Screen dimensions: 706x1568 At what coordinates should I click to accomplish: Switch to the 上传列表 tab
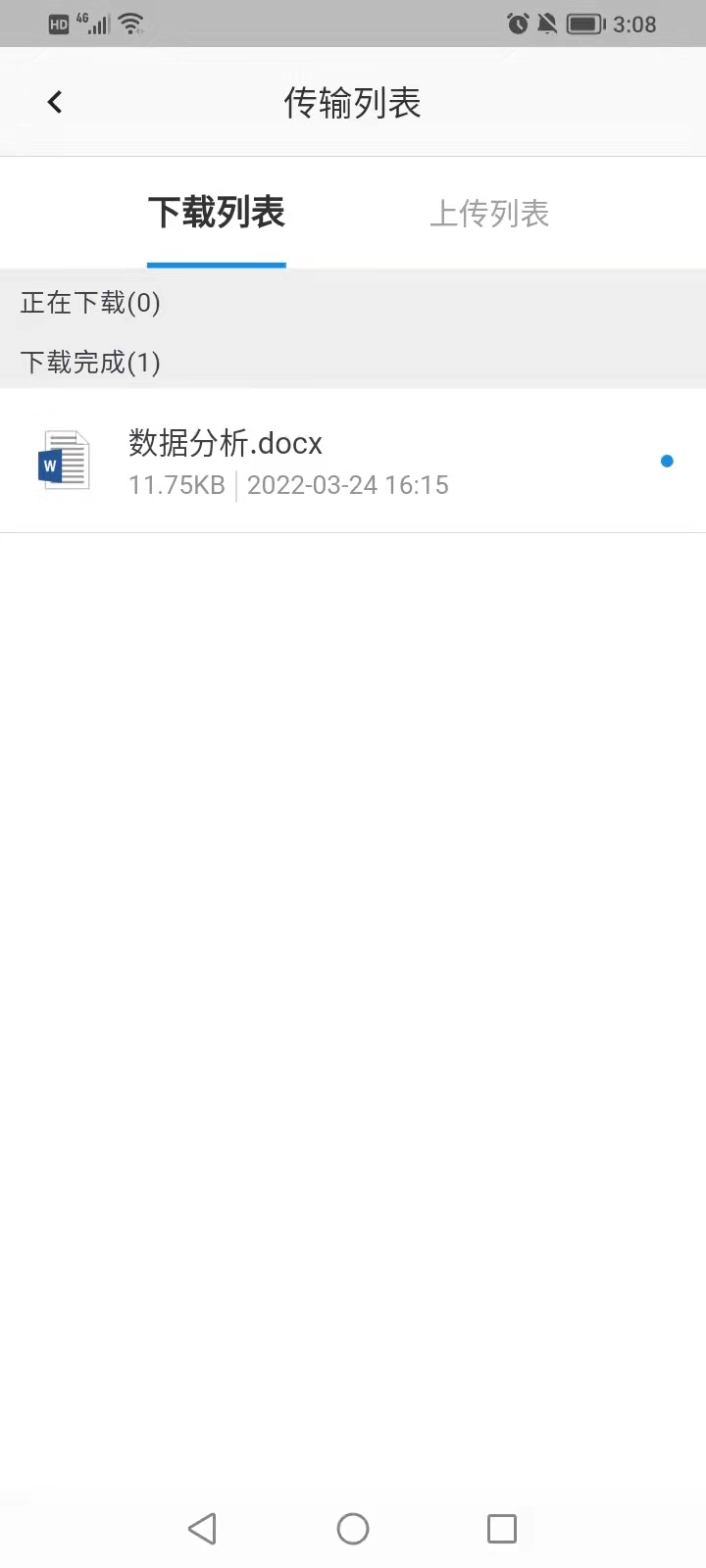[x=489, y=213]
